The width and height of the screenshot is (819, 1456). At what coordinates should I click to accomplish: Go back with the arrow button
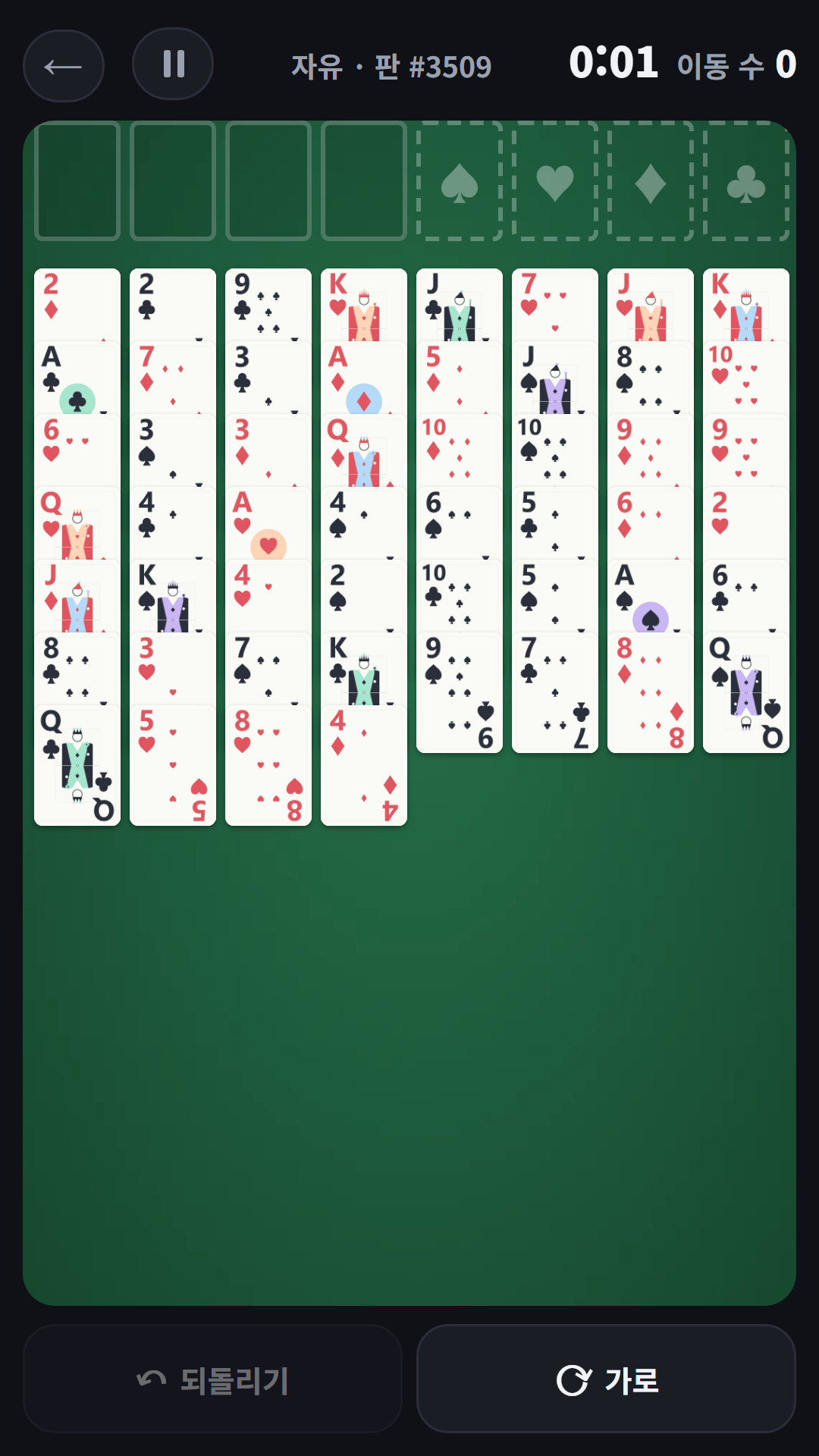(64, 66)
